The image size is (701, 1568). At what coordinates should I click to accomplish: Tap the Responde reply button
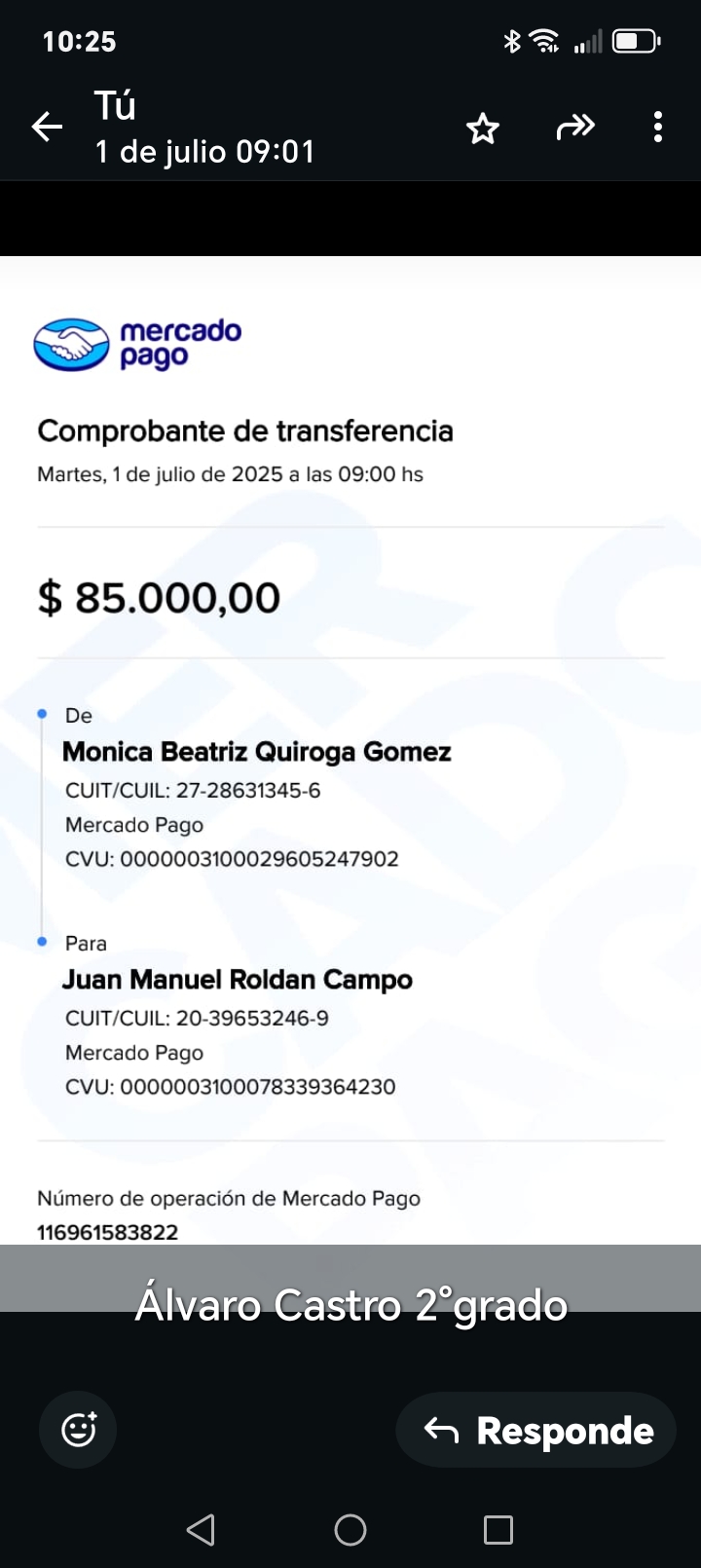(x=536, y=1430)
